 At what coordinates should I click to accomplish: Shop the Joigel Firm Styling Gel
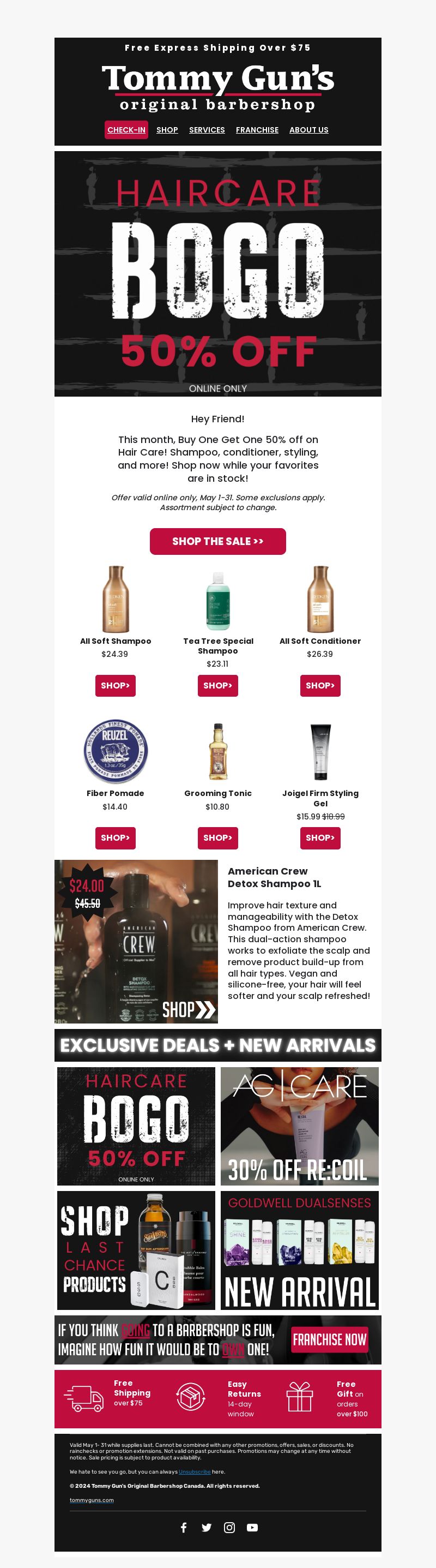[320, 837]
